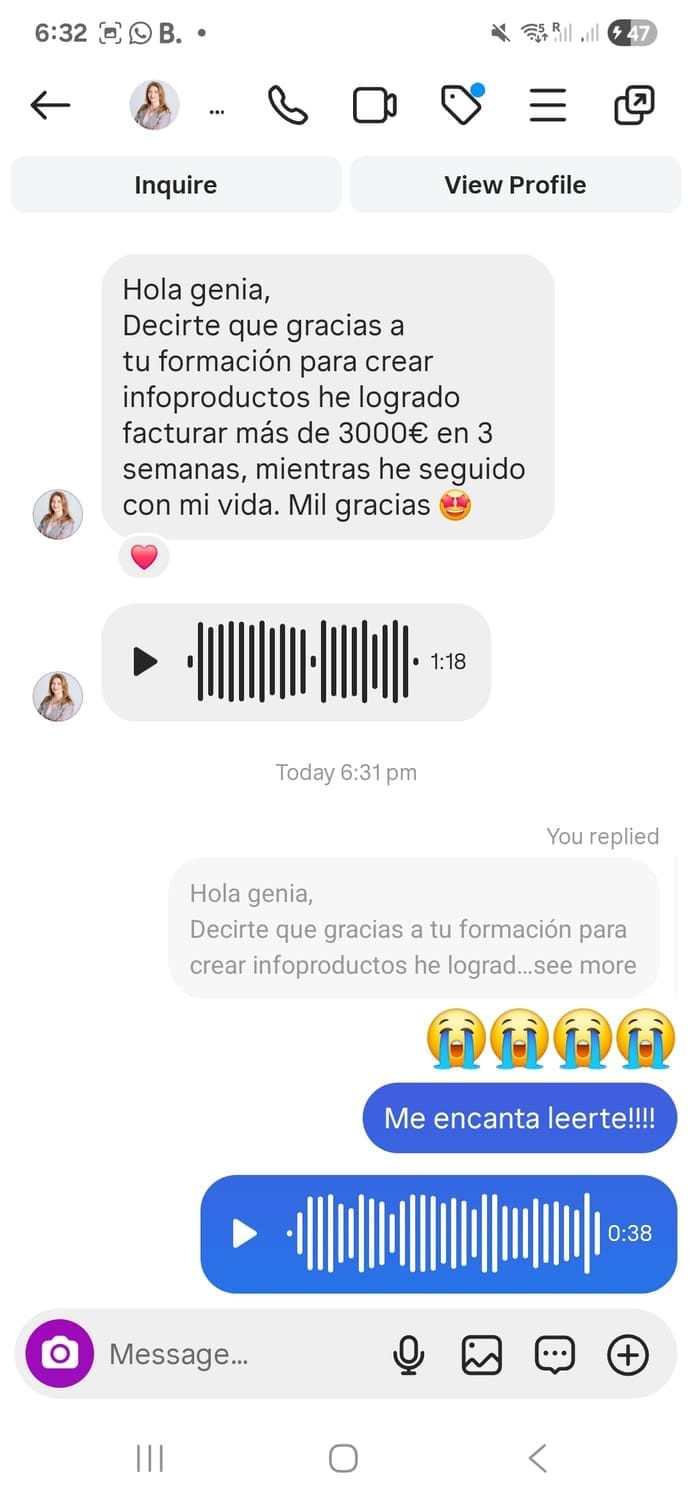Open the photo gallery picker
Screen dimensions: 692x1500
pos(481,1355)
